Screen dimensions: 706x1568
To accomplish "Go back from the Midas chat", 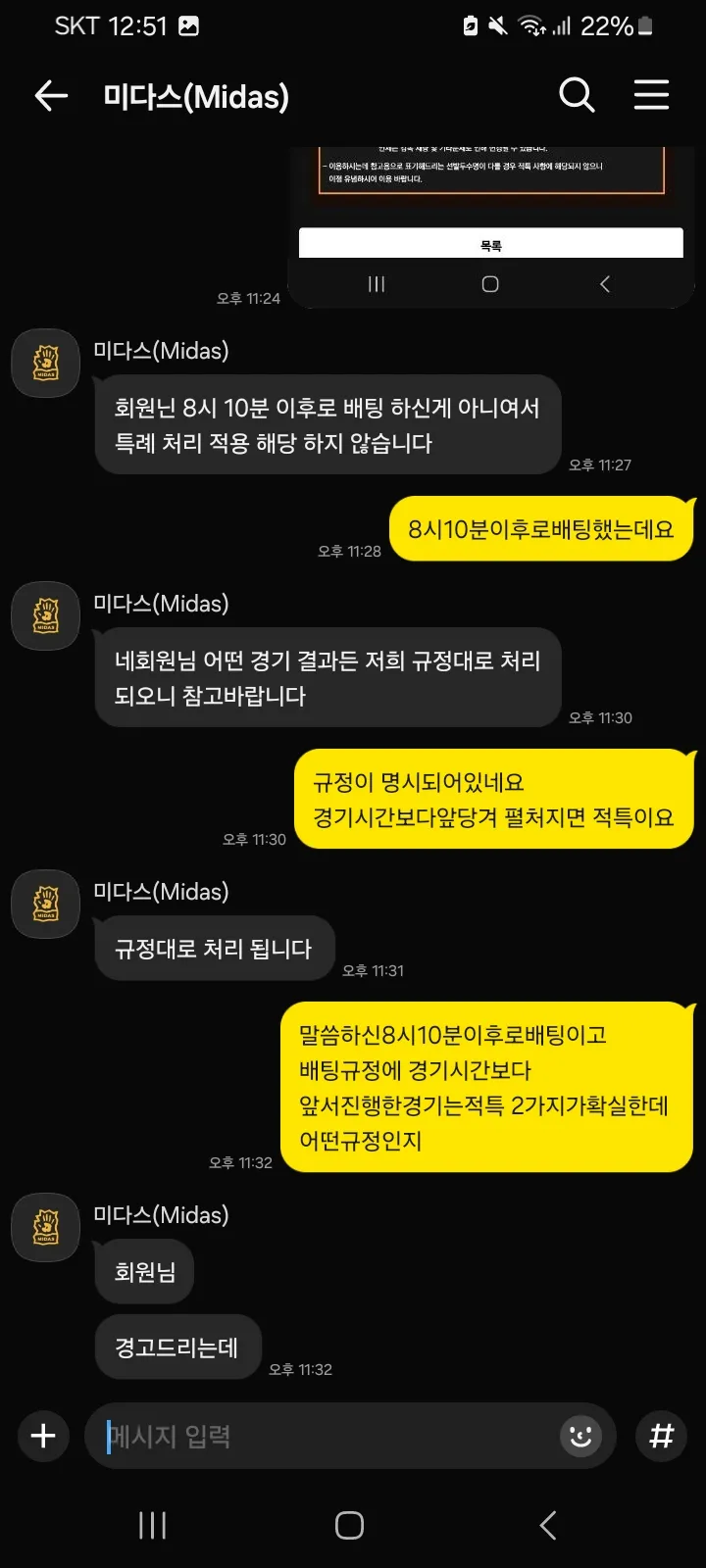I will 51,96.
